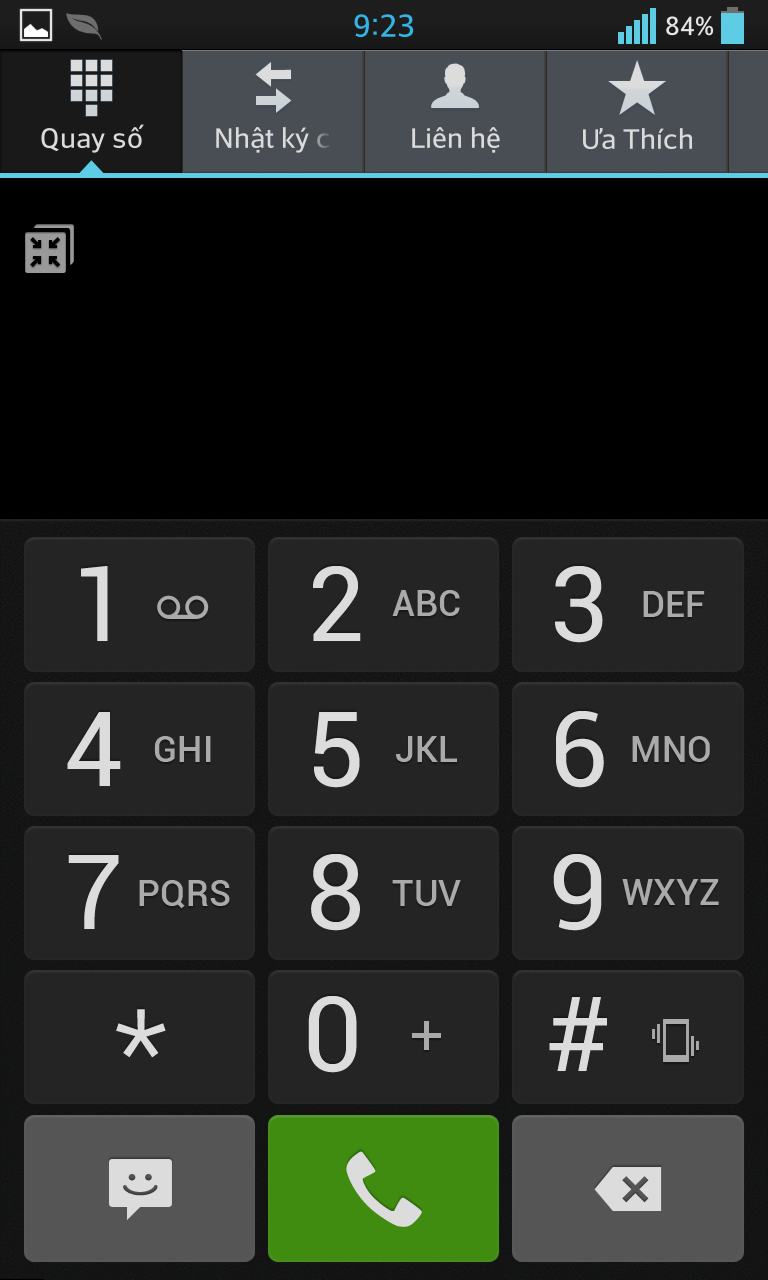Dial digit 1 voicemail key
The width and height of the screenshot is (768, 1280).
point(139,605)
